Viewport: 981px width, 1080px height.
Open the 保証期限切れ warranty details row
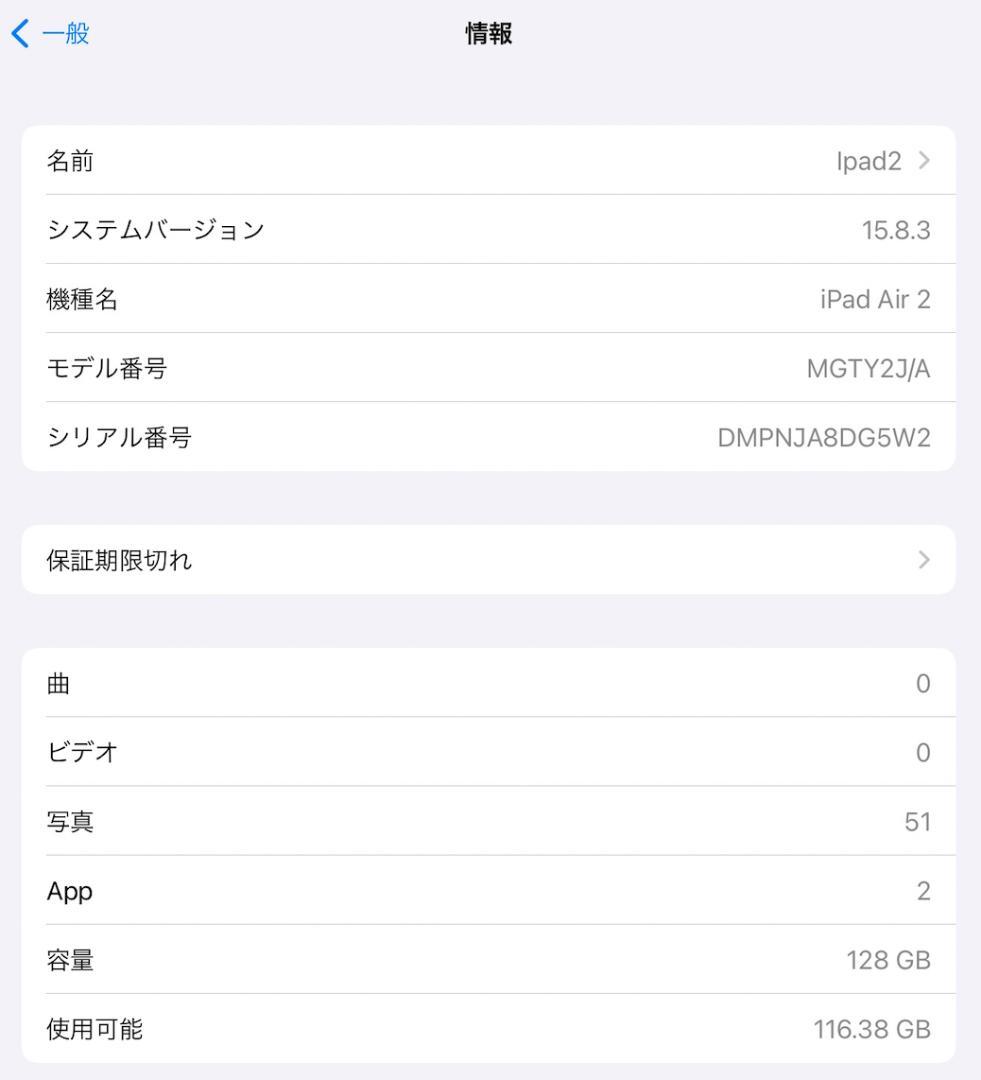(400, 560)
